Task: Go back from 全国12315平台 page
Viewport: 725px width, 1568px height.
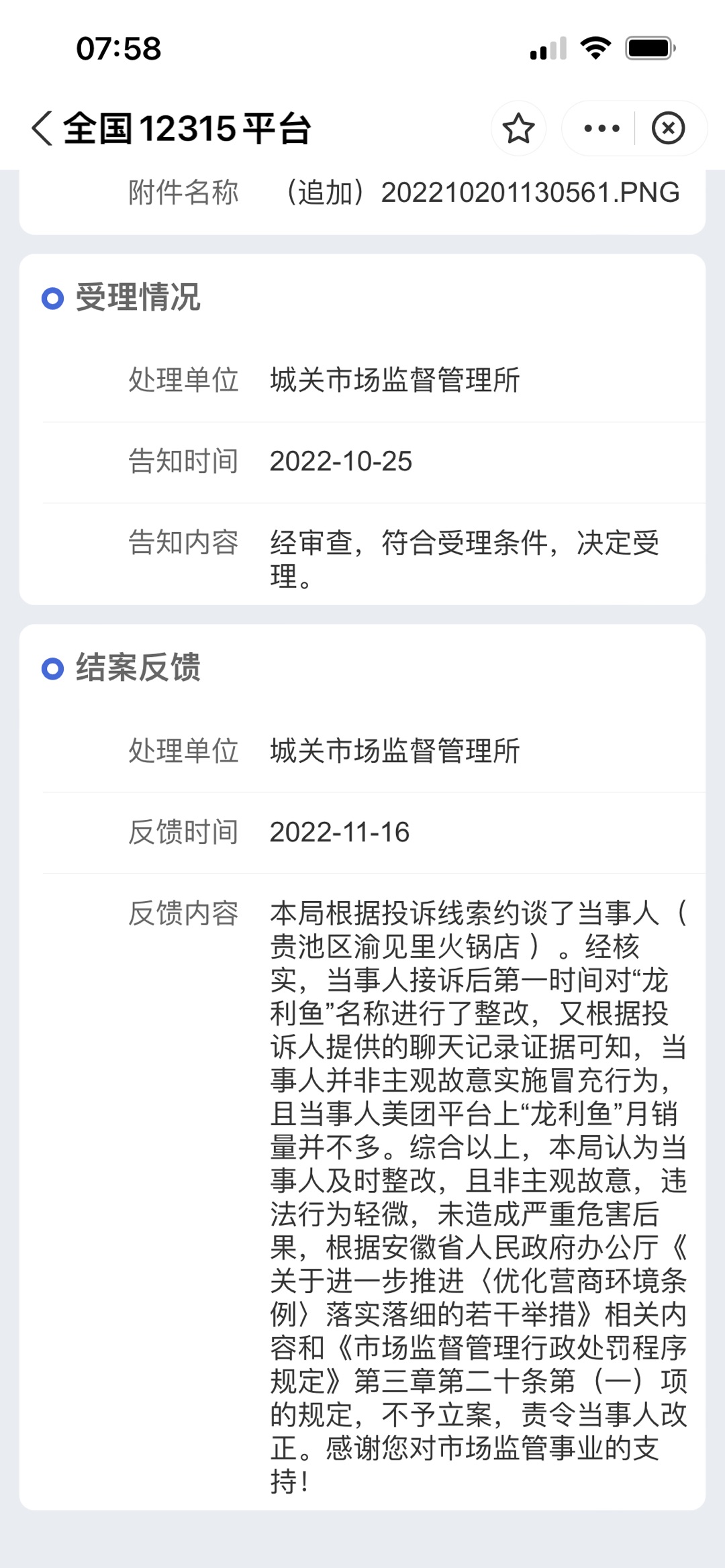Action: [x=42, y=128]
